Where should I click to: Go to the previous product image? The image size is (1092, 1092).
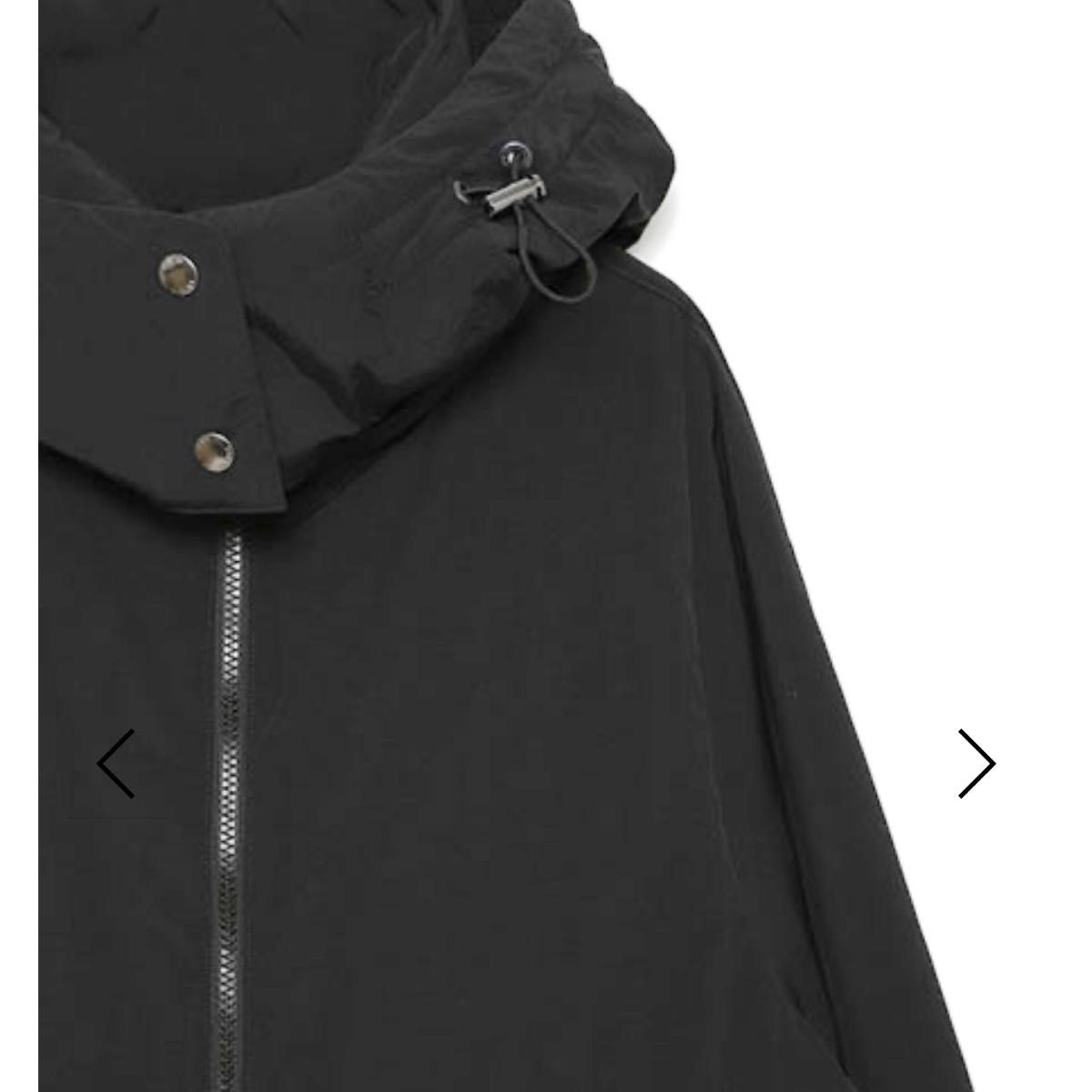tap(116, 763)
